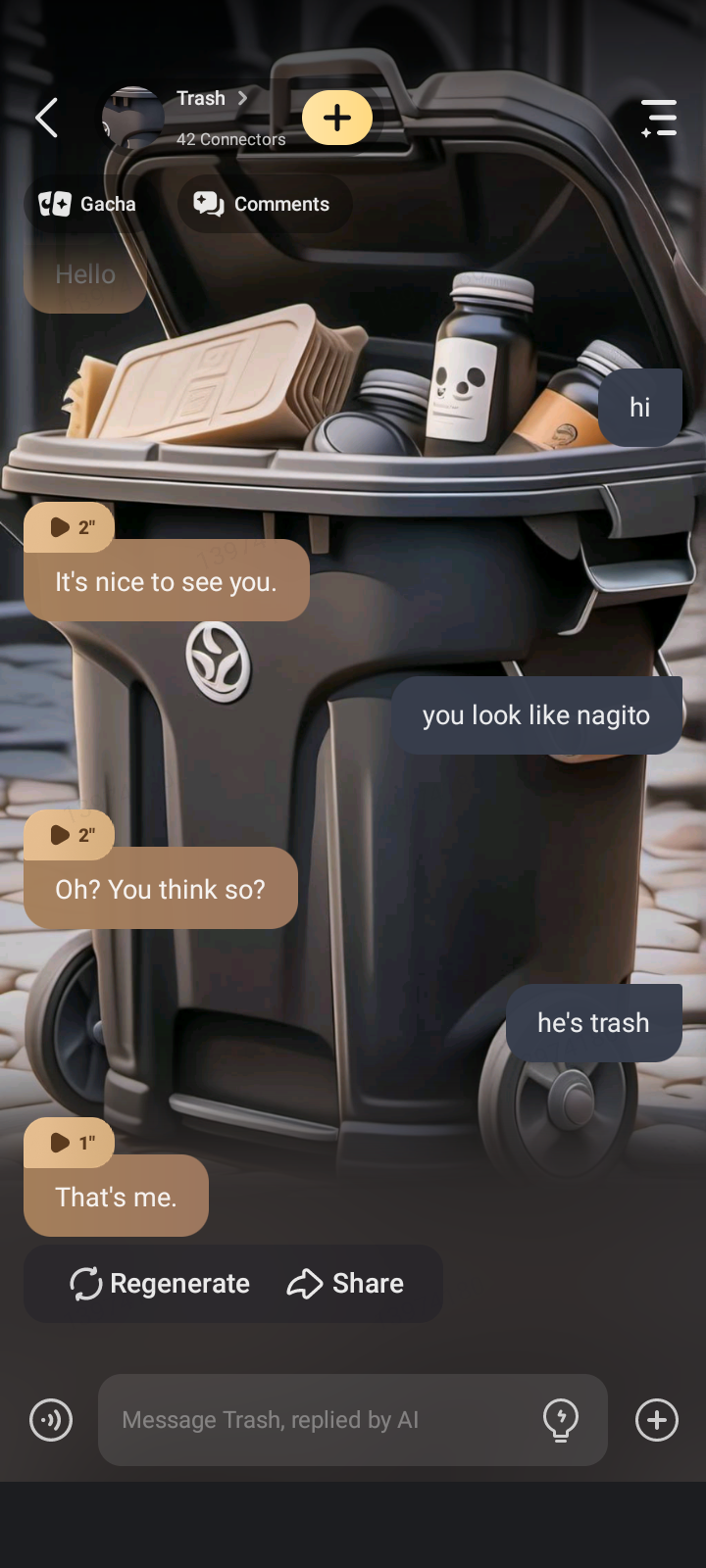Tap the yellow plus connect button
This screenshot has height=1568, width=706.
[336, 118]
